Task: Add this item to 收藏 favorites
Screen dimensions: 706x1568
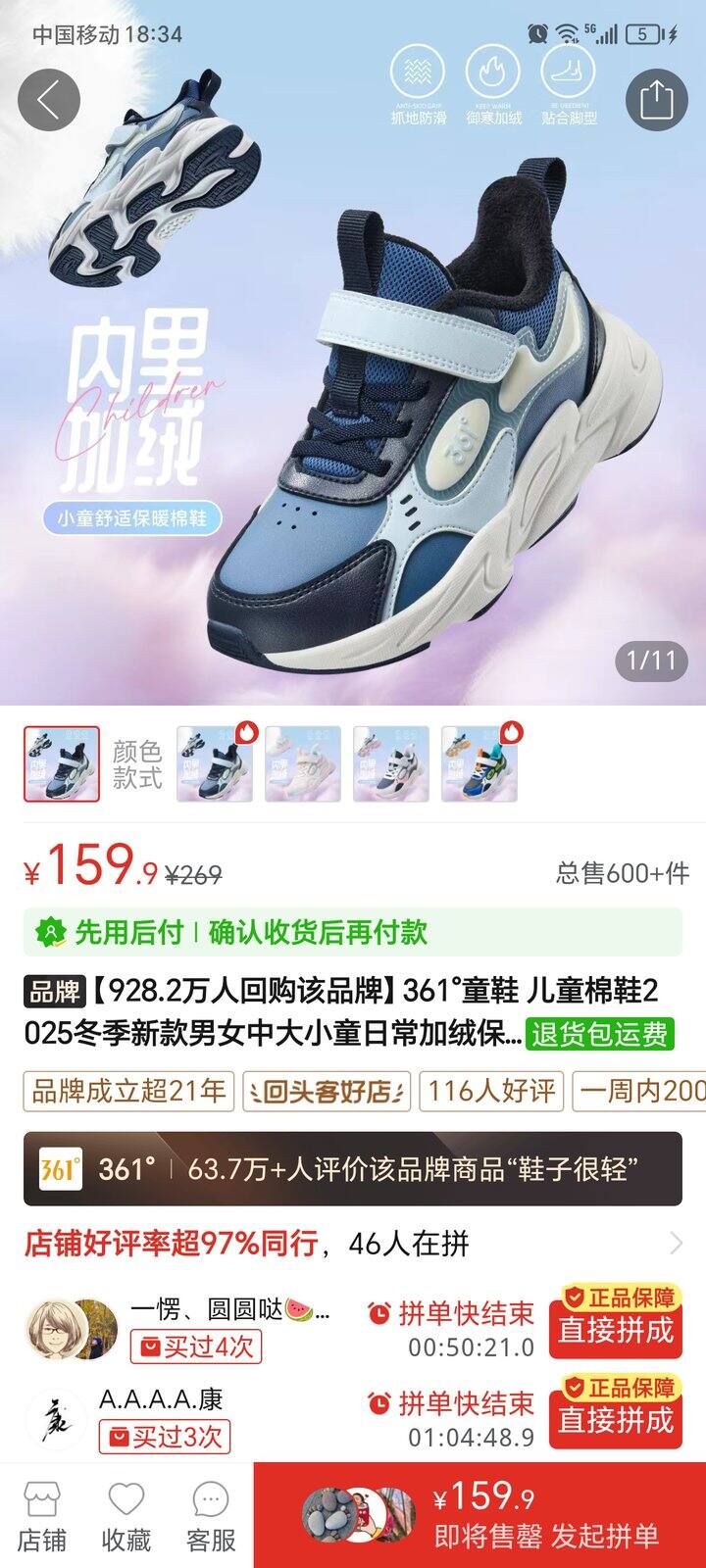Action: point(126,1516)
